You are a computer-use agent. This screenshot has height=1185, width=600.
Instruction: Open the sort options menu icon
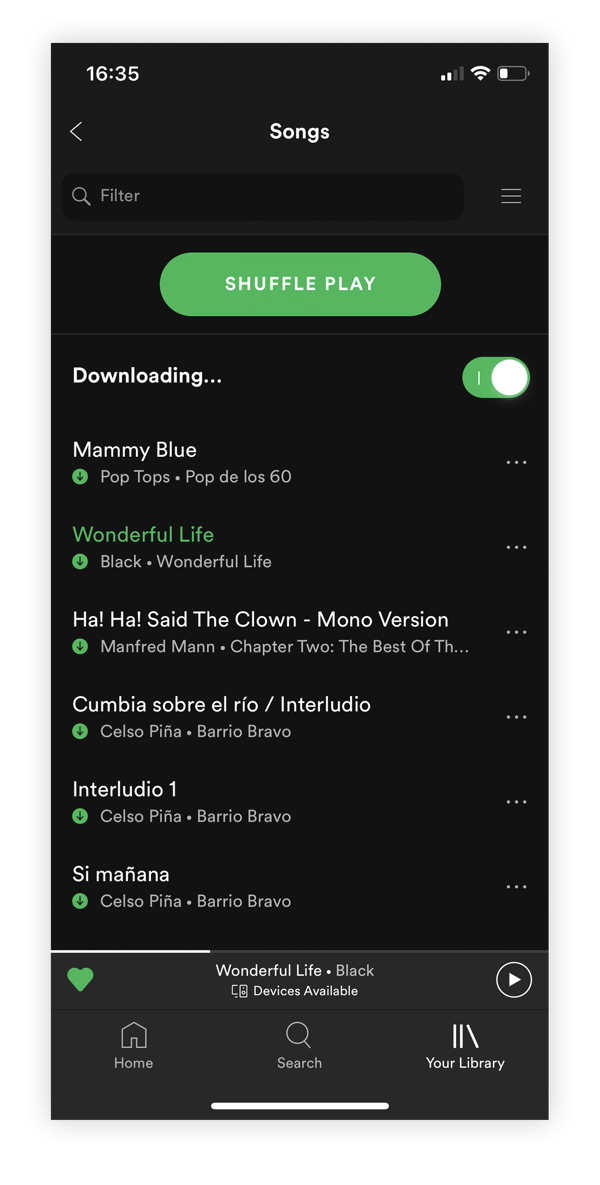click(511, 196)
